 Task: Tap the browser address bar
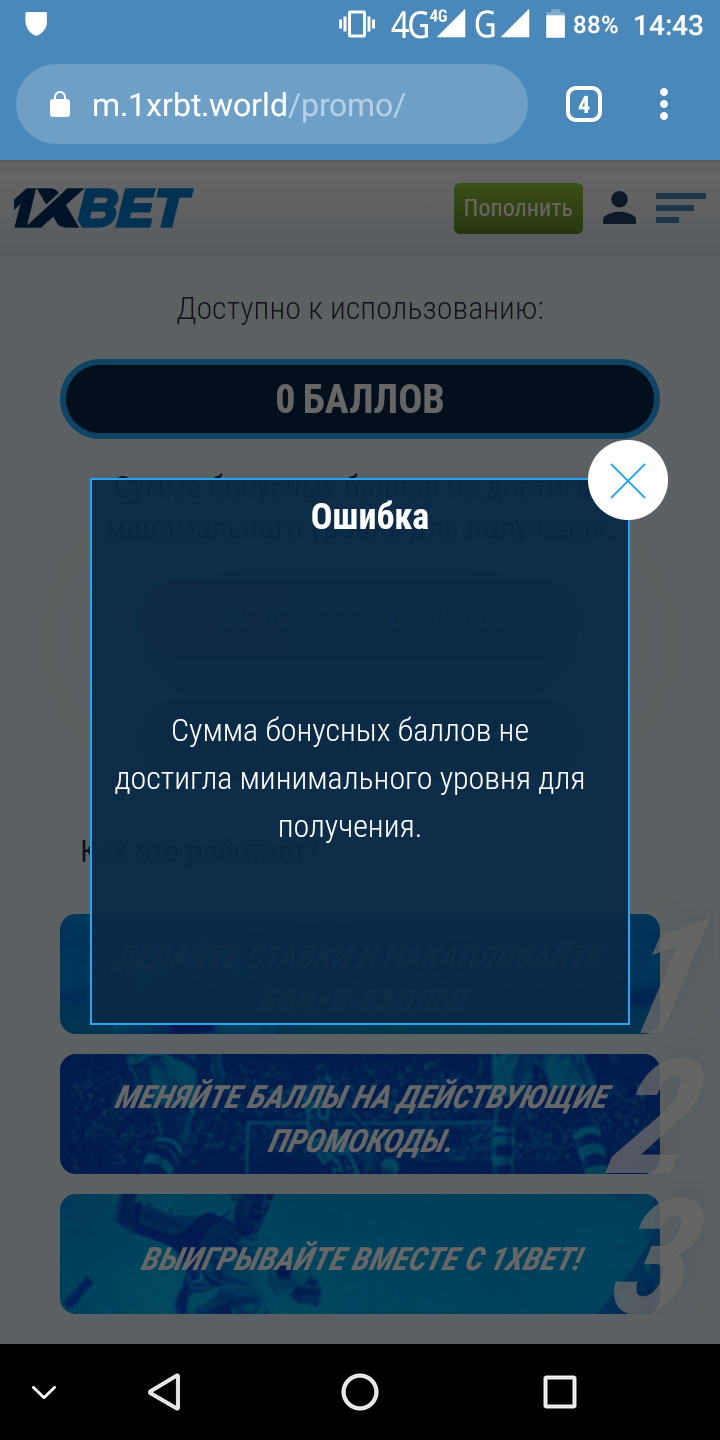pyautogui.click(x=270, y=105)
